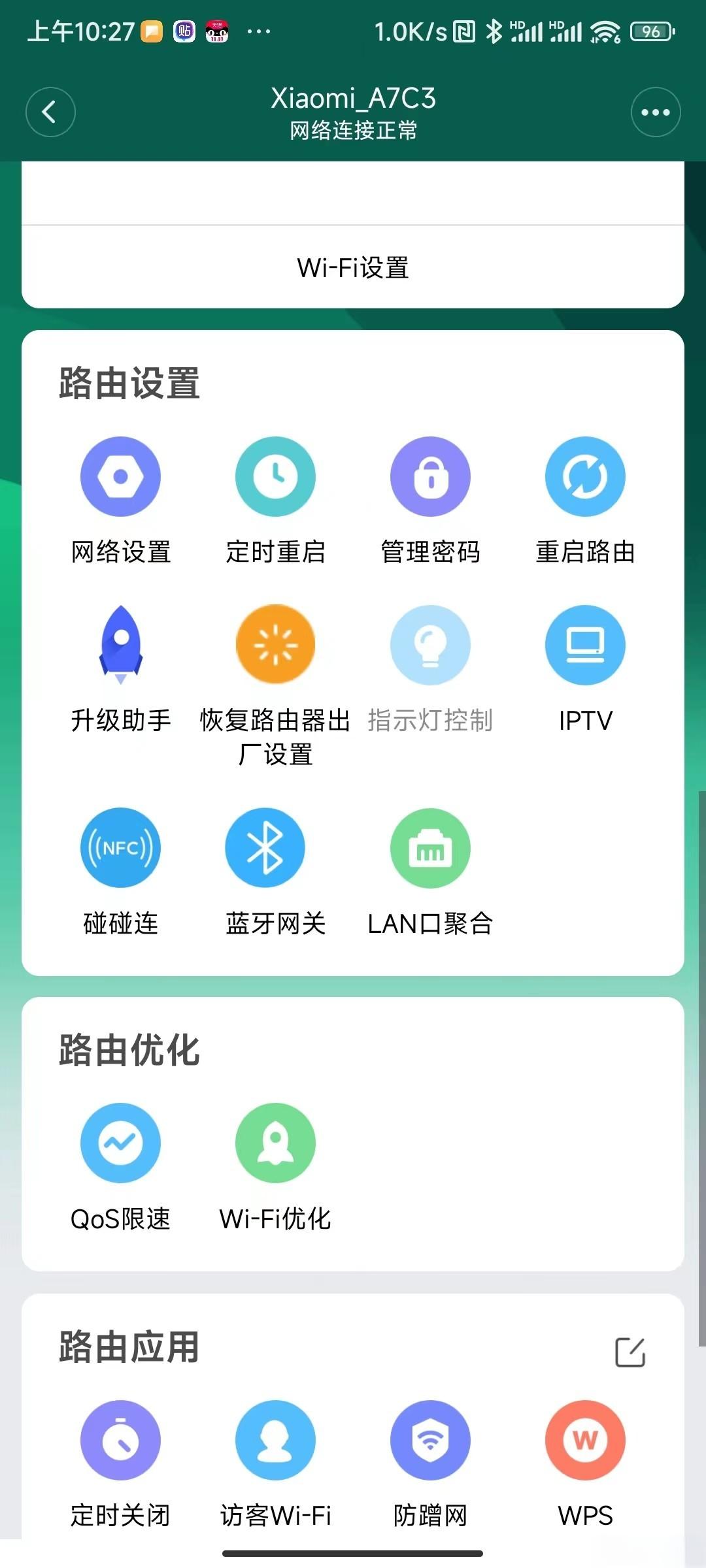The image size is (706, 1568).
Task: Open IPTV settings
Action: 585,666
